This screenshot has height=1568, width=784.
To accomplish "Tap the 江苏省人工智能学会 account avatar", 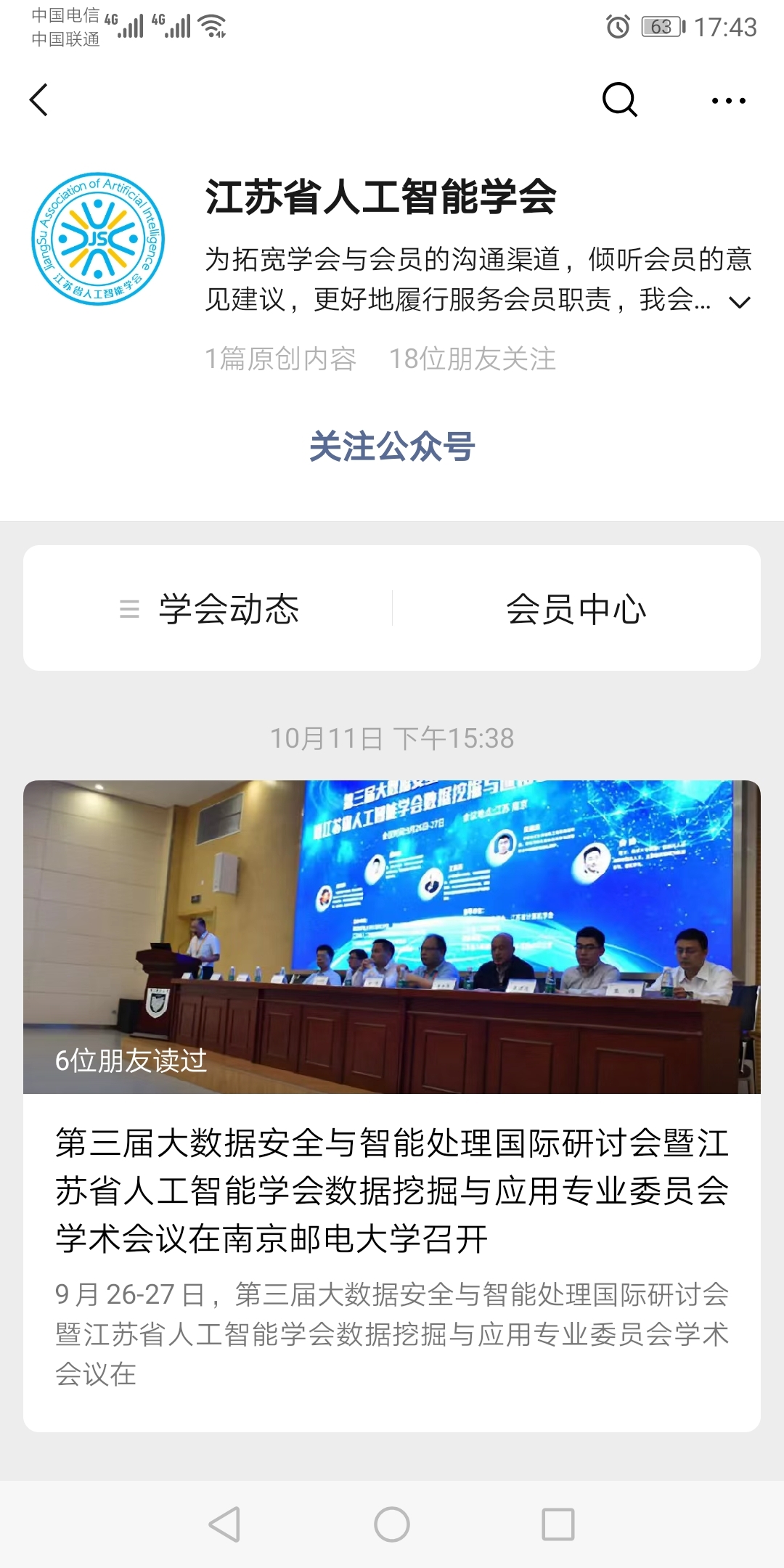I will coord(99,239).
